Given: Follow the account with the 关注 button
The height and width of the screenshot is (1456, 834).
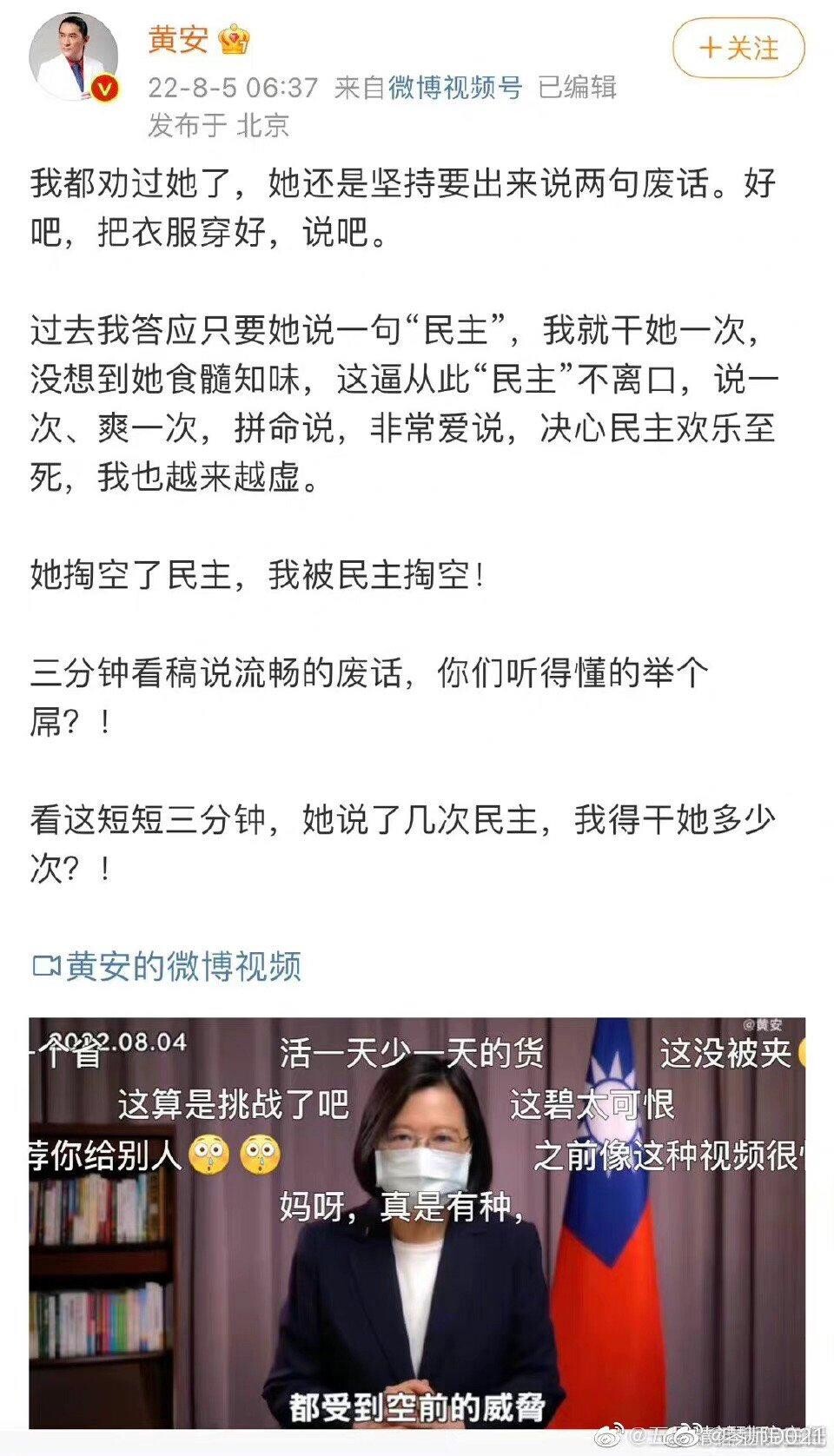Looking at the screenshot, I should [x=738, y=48].
